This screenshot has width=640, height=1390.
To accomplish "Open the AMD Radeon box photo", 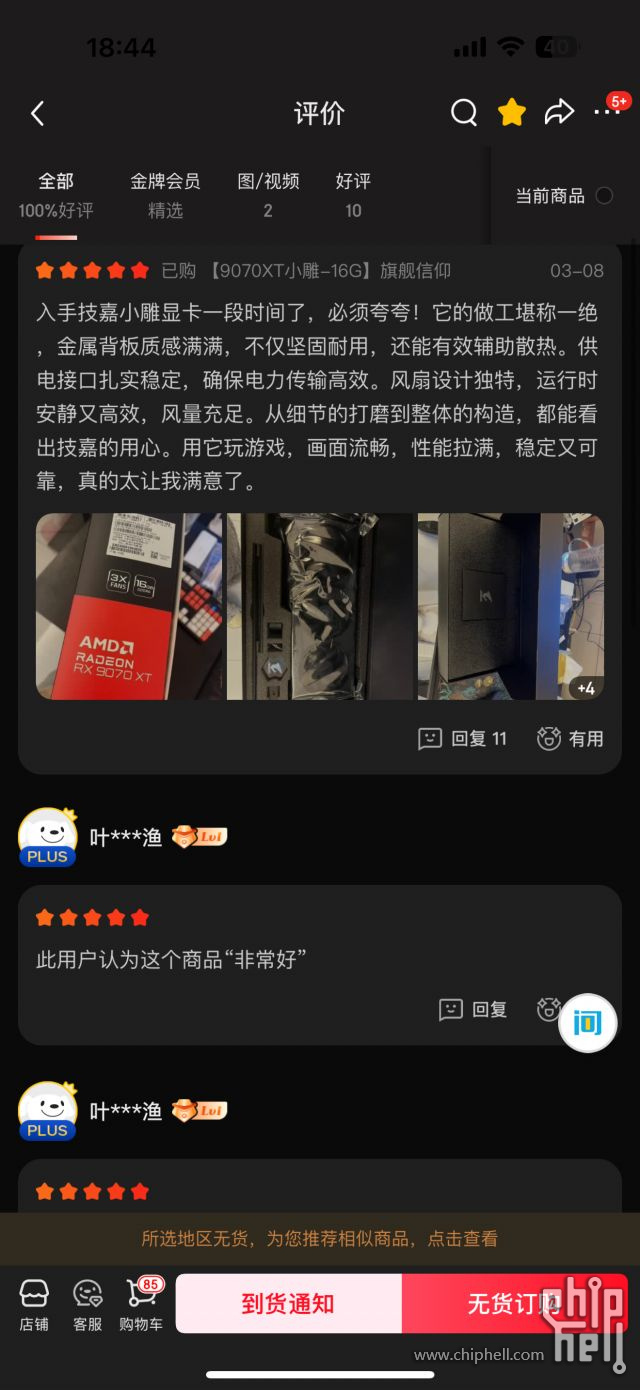I will click(129, 606).
